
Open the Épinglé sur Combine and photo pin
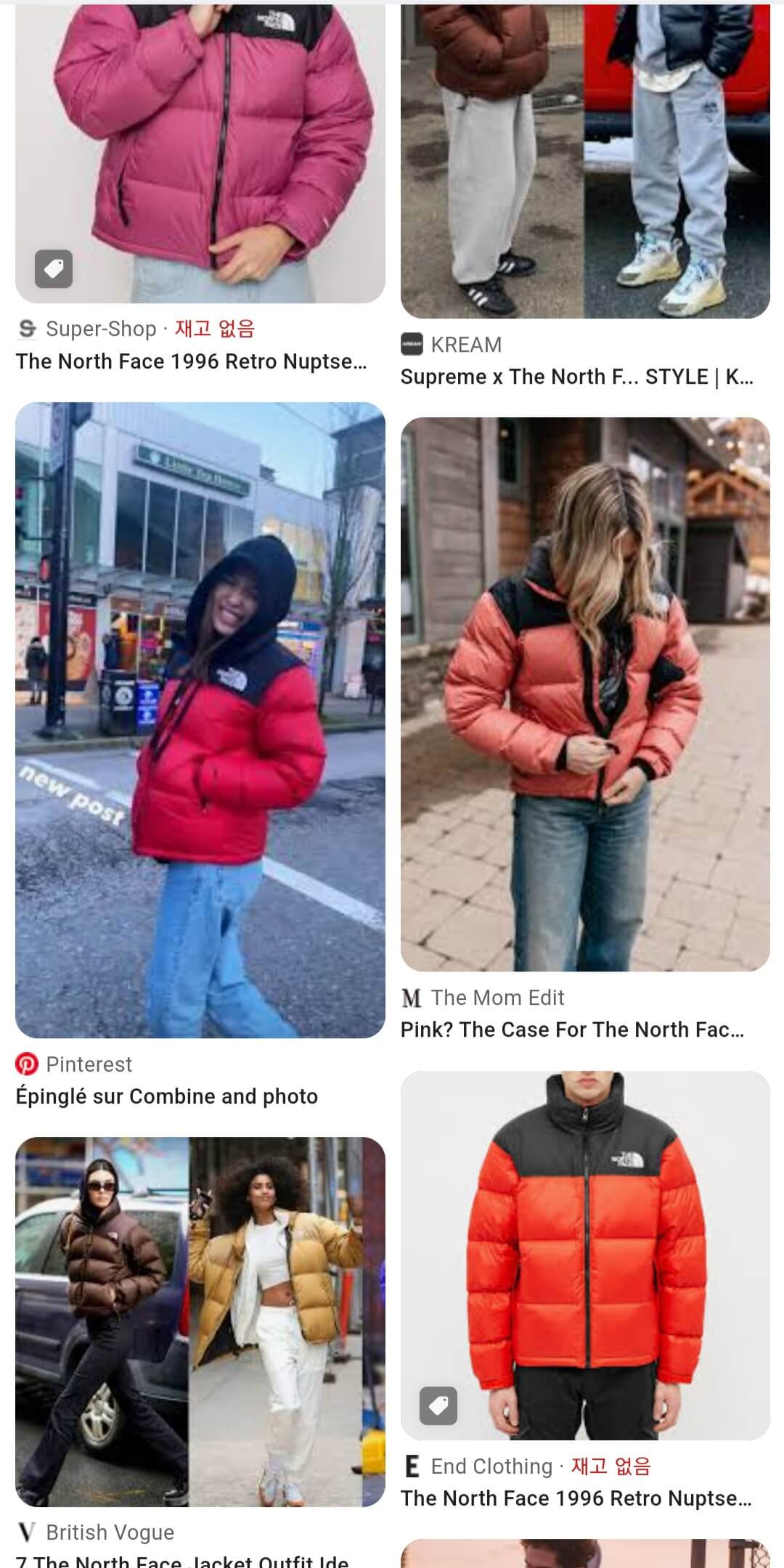[x=167, y=1096]
